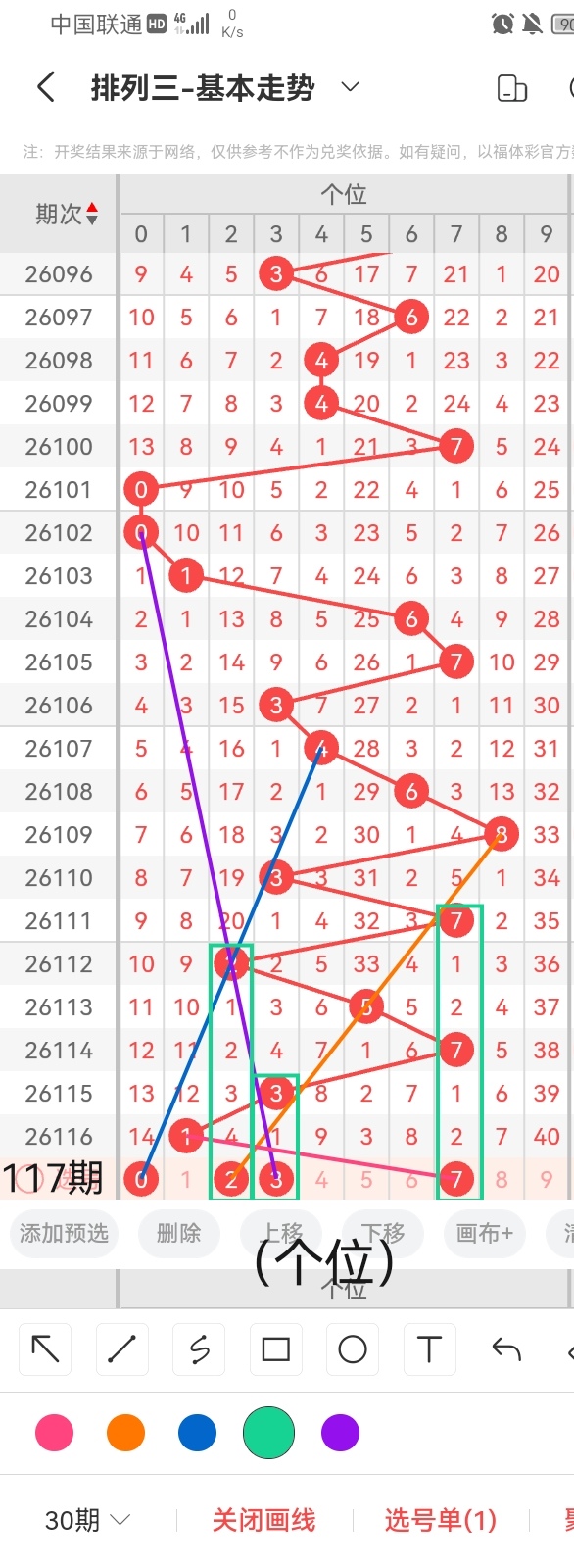Tap the 画布+ button
Screen dimensions: 574x1568
[x=485, y=1232]
